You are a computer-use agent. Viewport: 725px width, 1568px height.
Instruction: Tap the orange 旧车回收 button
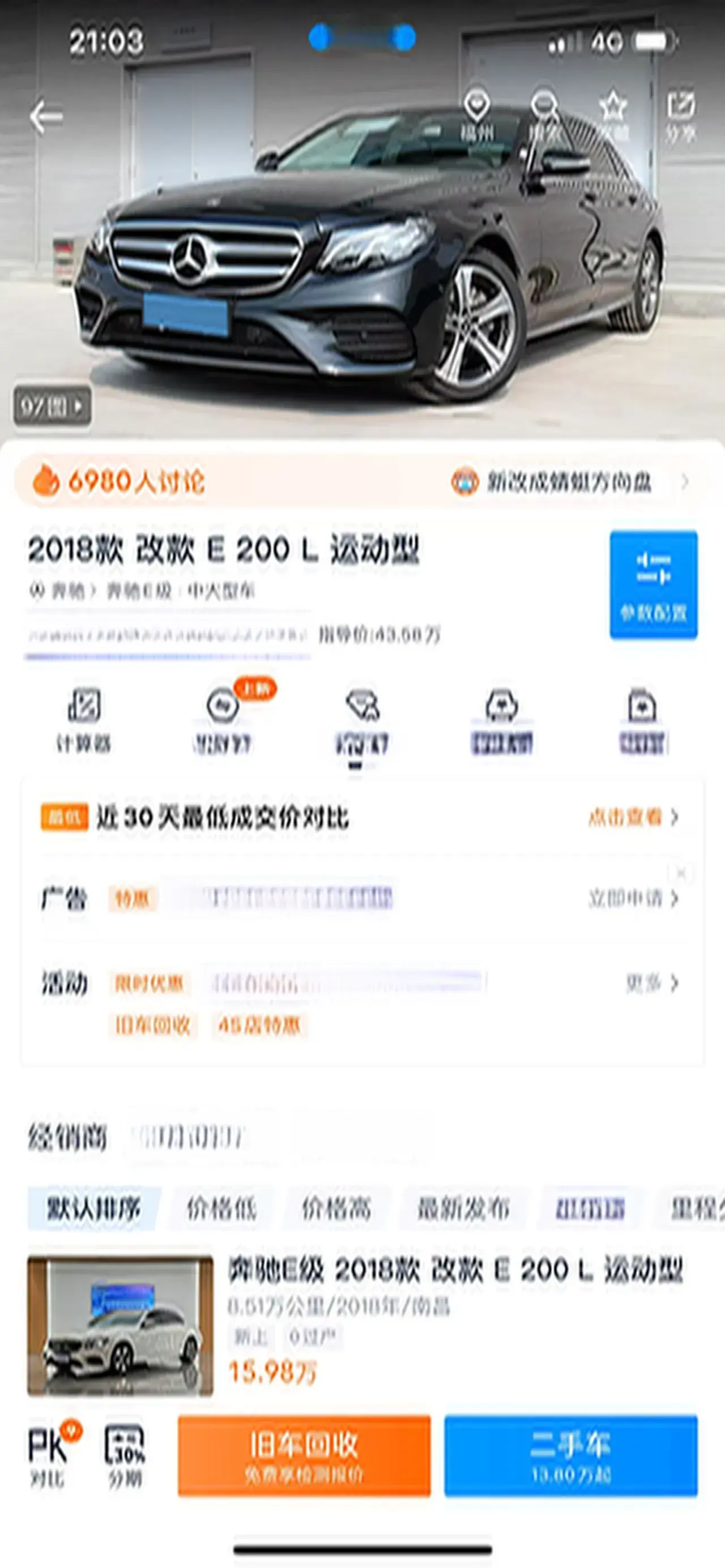pos(304,1455)
